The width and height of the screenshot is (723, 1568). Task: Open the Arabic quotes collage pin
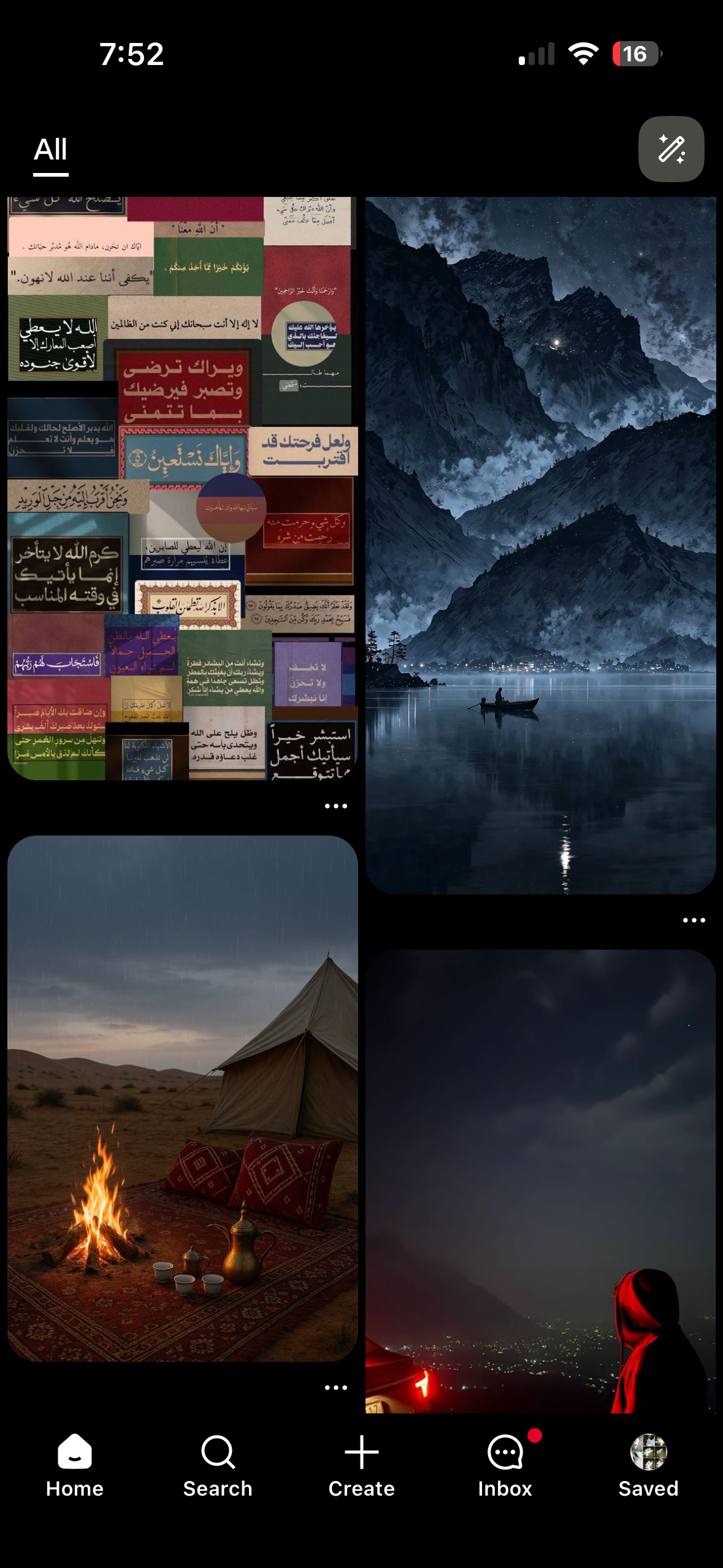coord(182,488)
